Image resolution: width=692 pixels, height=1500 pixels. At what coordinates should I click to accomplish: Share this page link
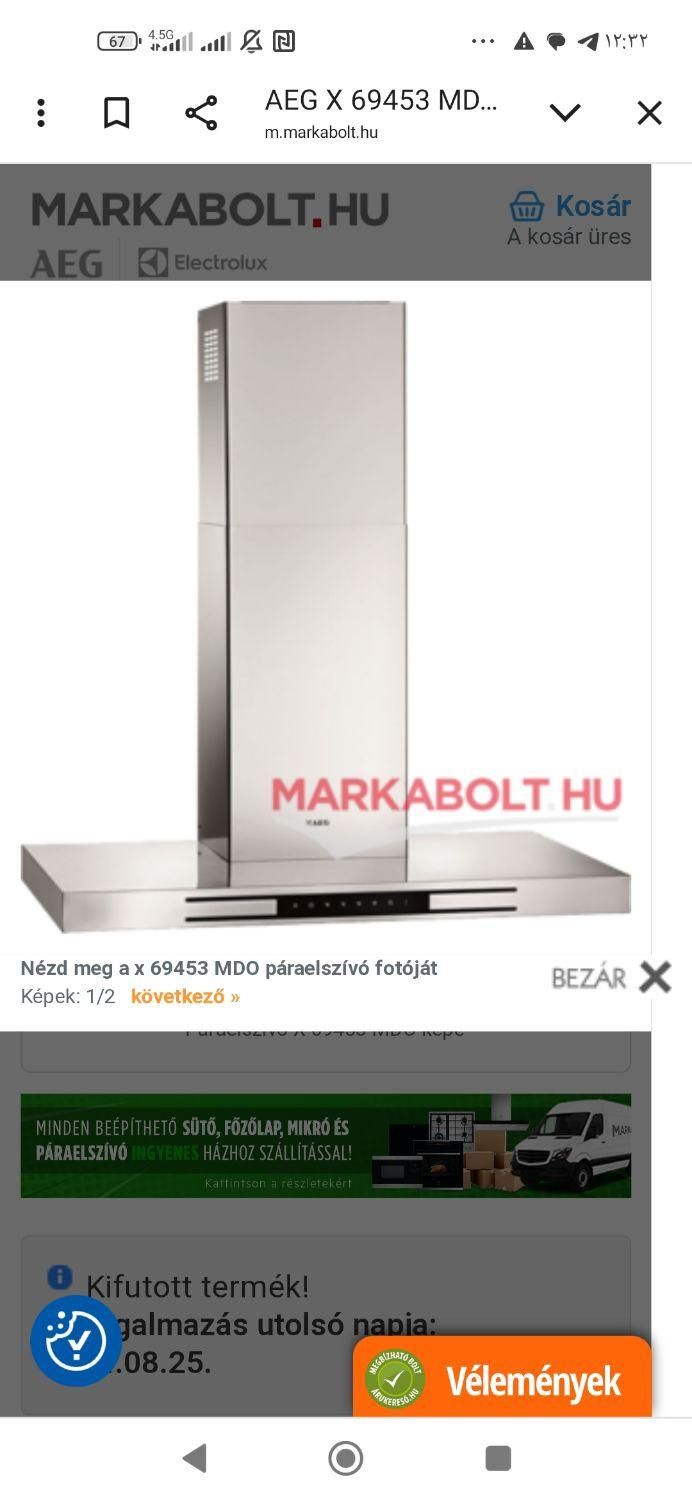pos(201,113)
